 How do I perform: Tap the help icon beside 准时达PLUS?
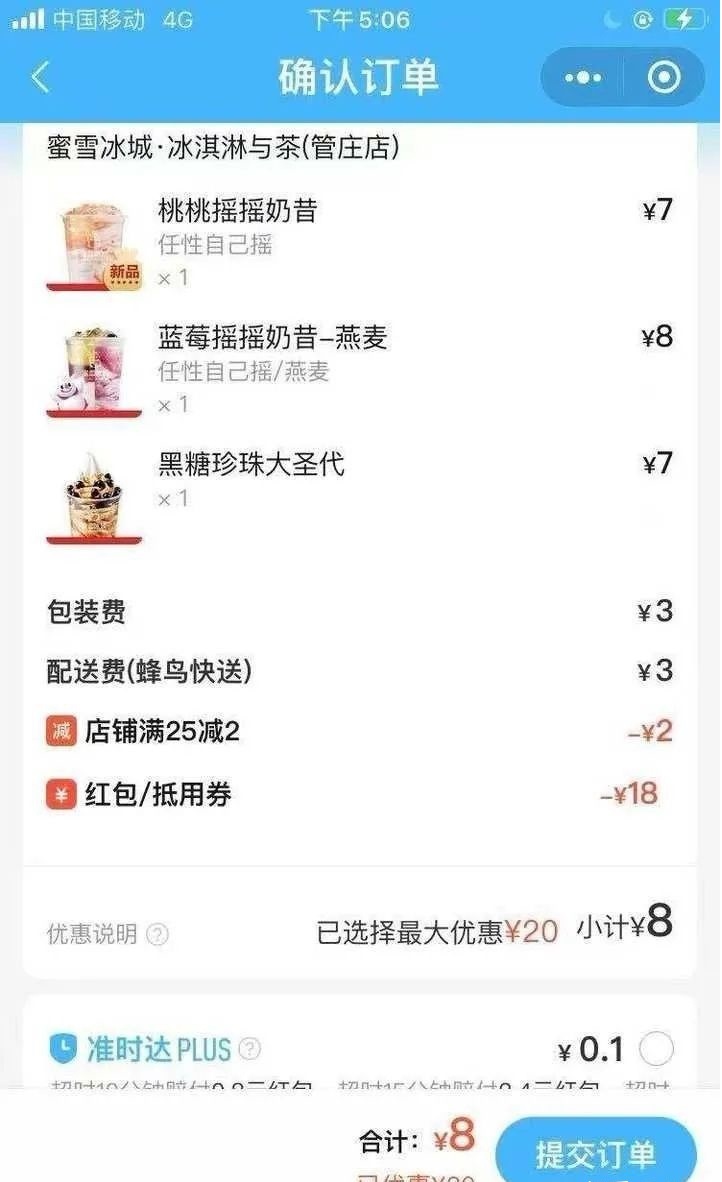[x=249, y=1049]
